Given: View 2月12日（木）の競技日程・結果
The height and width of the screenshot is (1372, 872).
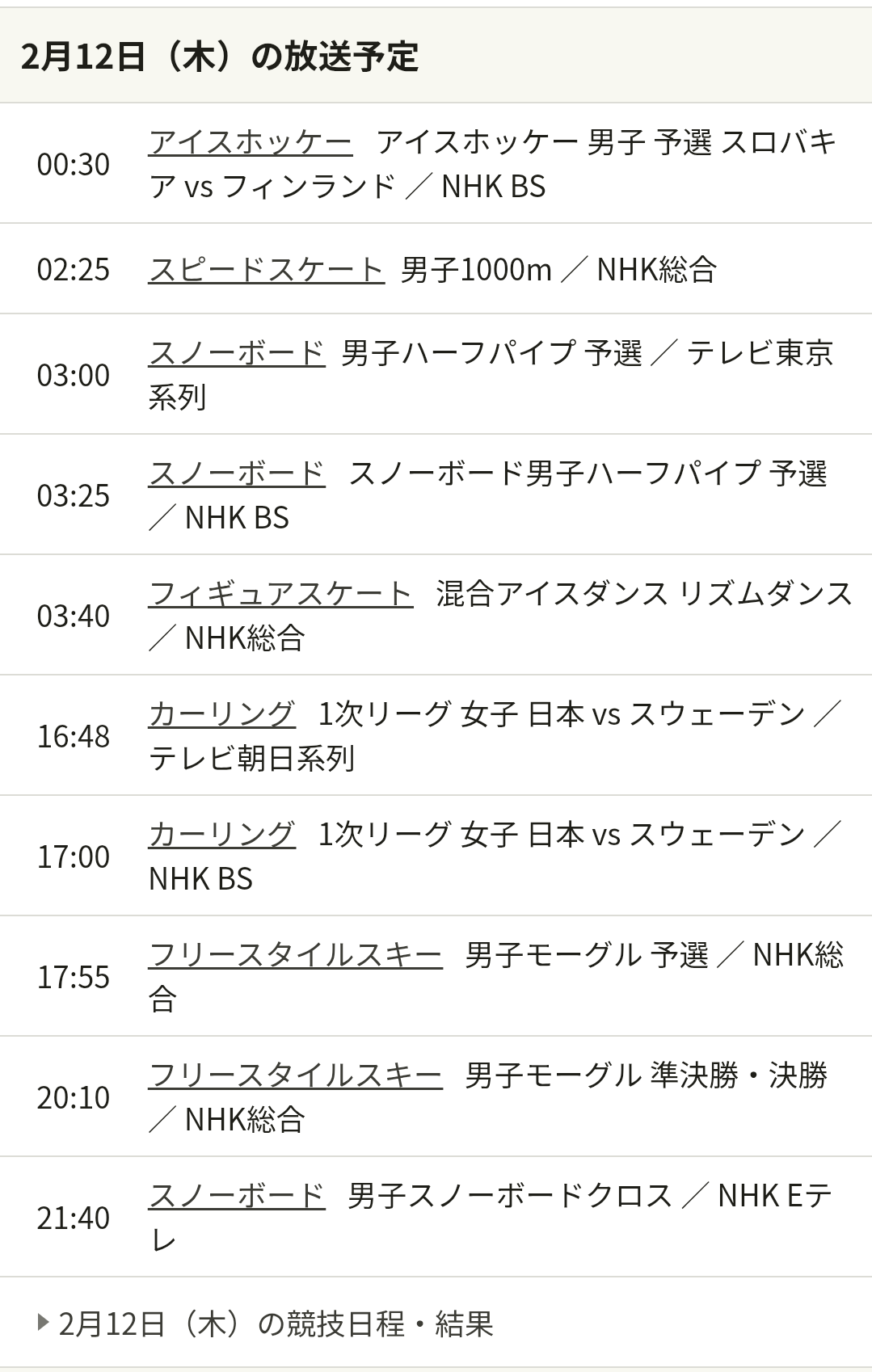Looking at the screenshot, I should tap(275, 1324).
